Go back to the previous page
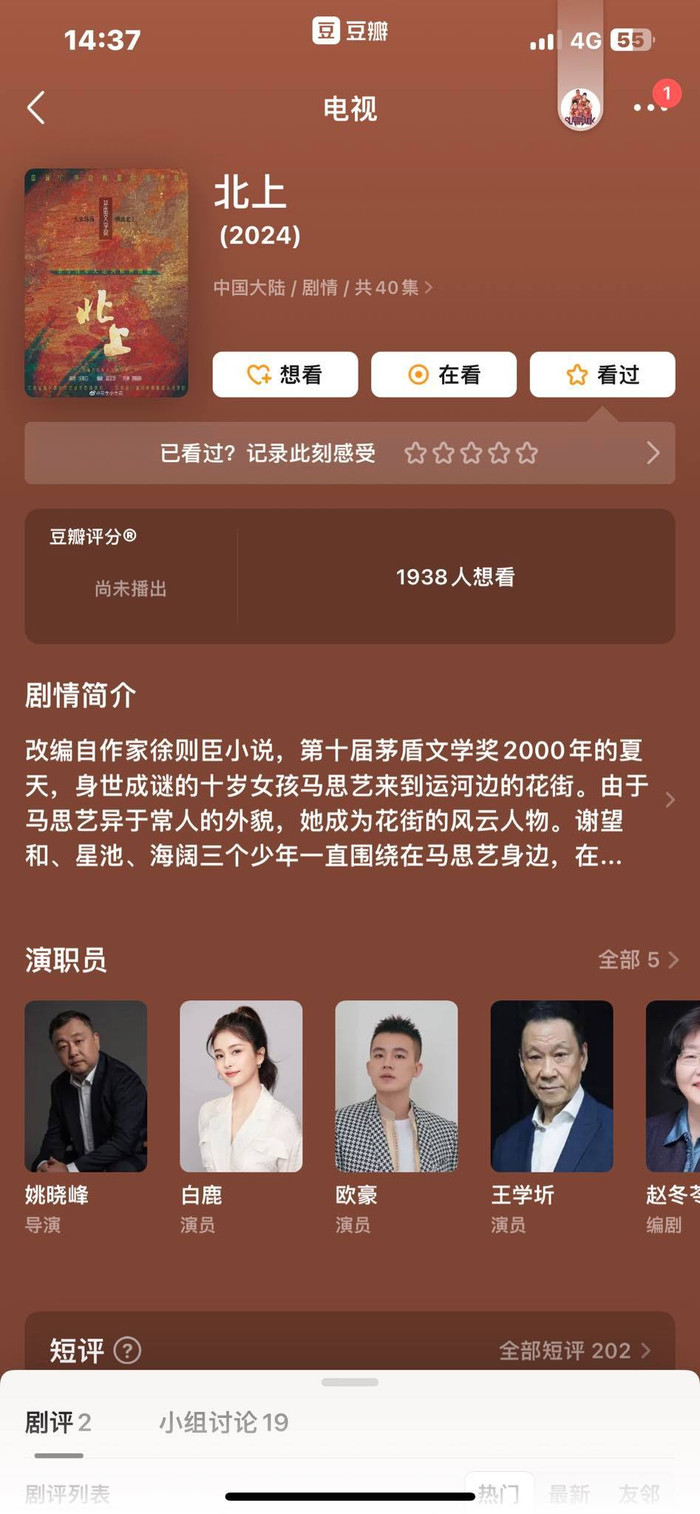The height and width of the screenshot is (1514, 700). [x=37, y=108]
